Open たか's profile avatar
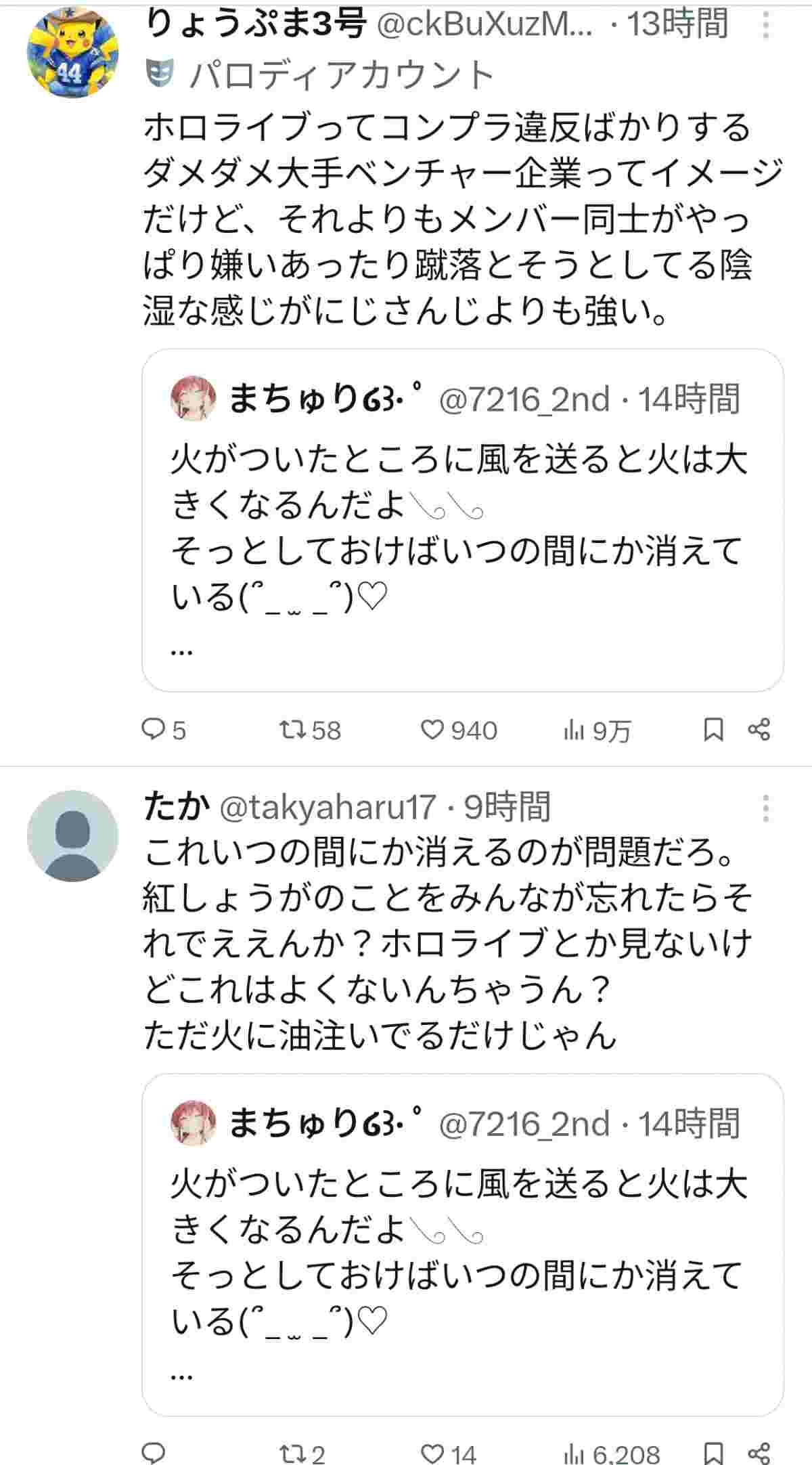This screenshot has width=812, height=1465. 72,835
